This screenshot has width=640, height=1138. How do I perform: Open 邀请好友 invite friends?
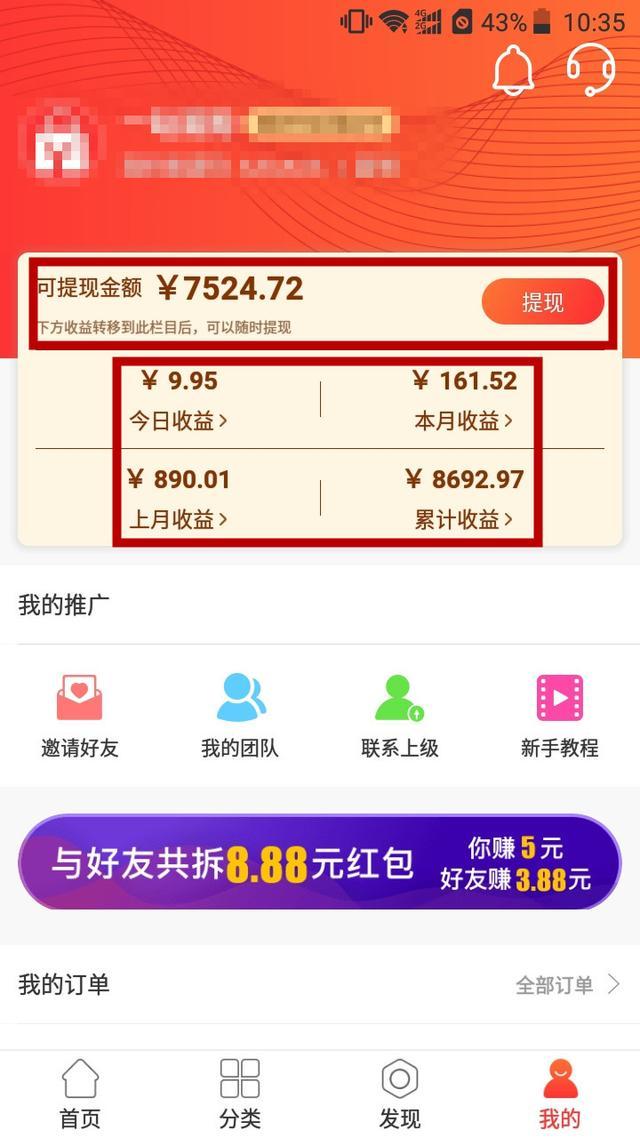tap(80, 716)
